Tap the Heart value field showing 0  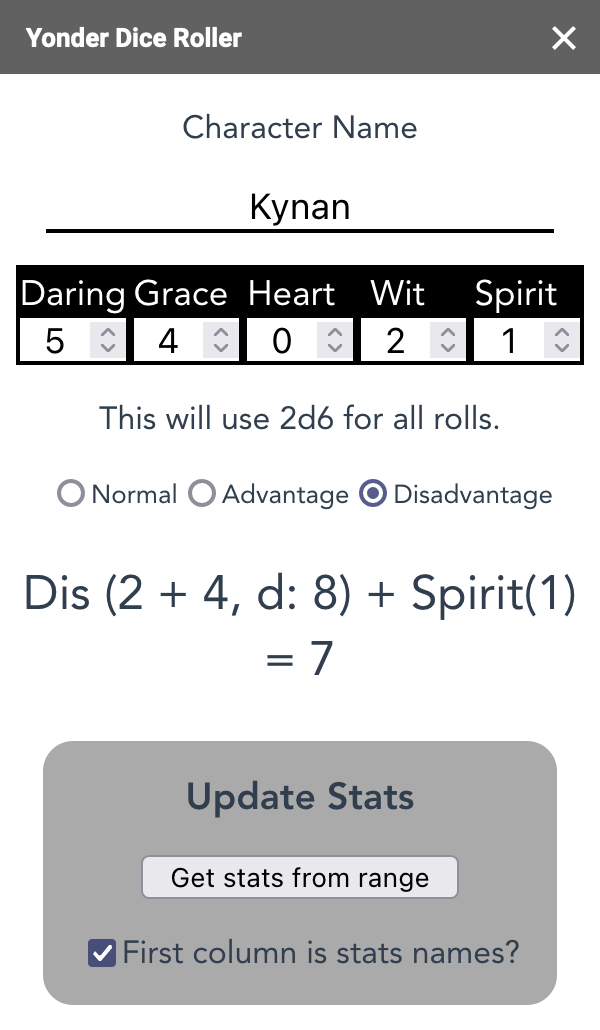300,340
